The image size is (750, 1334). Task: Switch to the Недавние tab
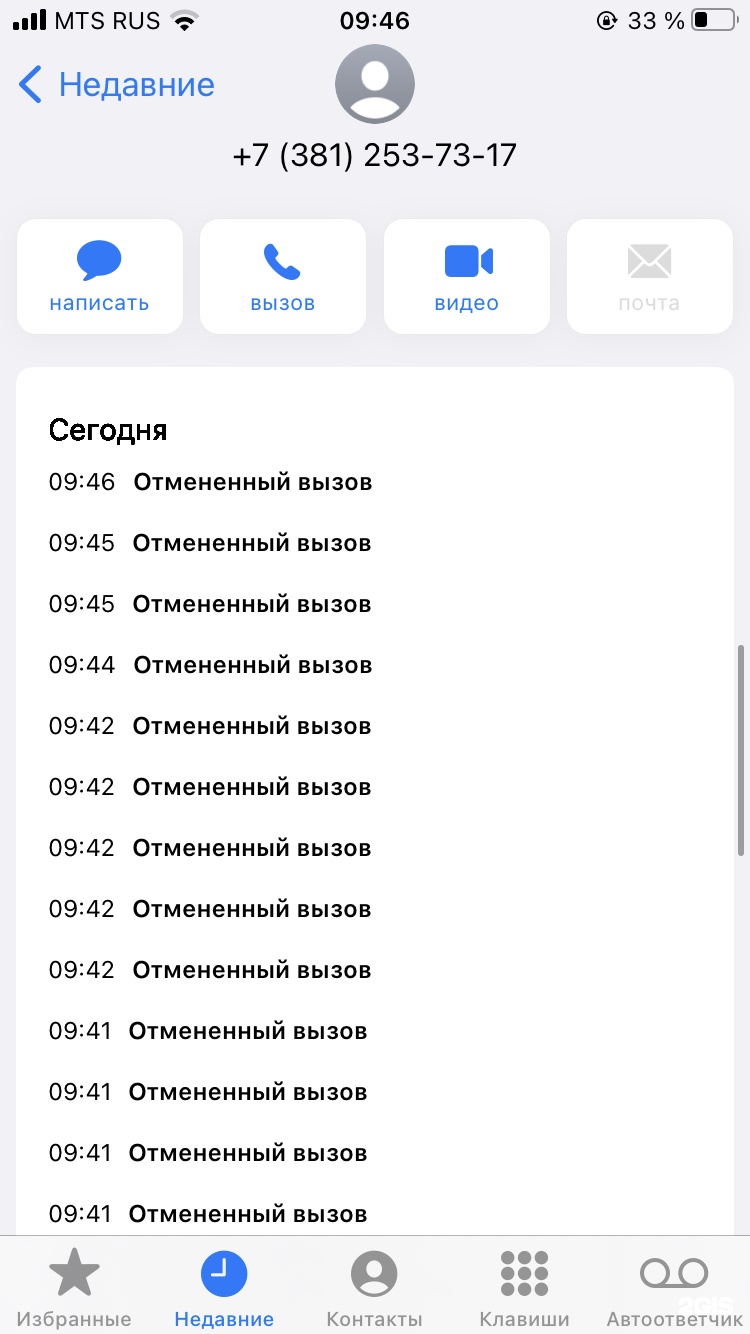(224, 1287)
